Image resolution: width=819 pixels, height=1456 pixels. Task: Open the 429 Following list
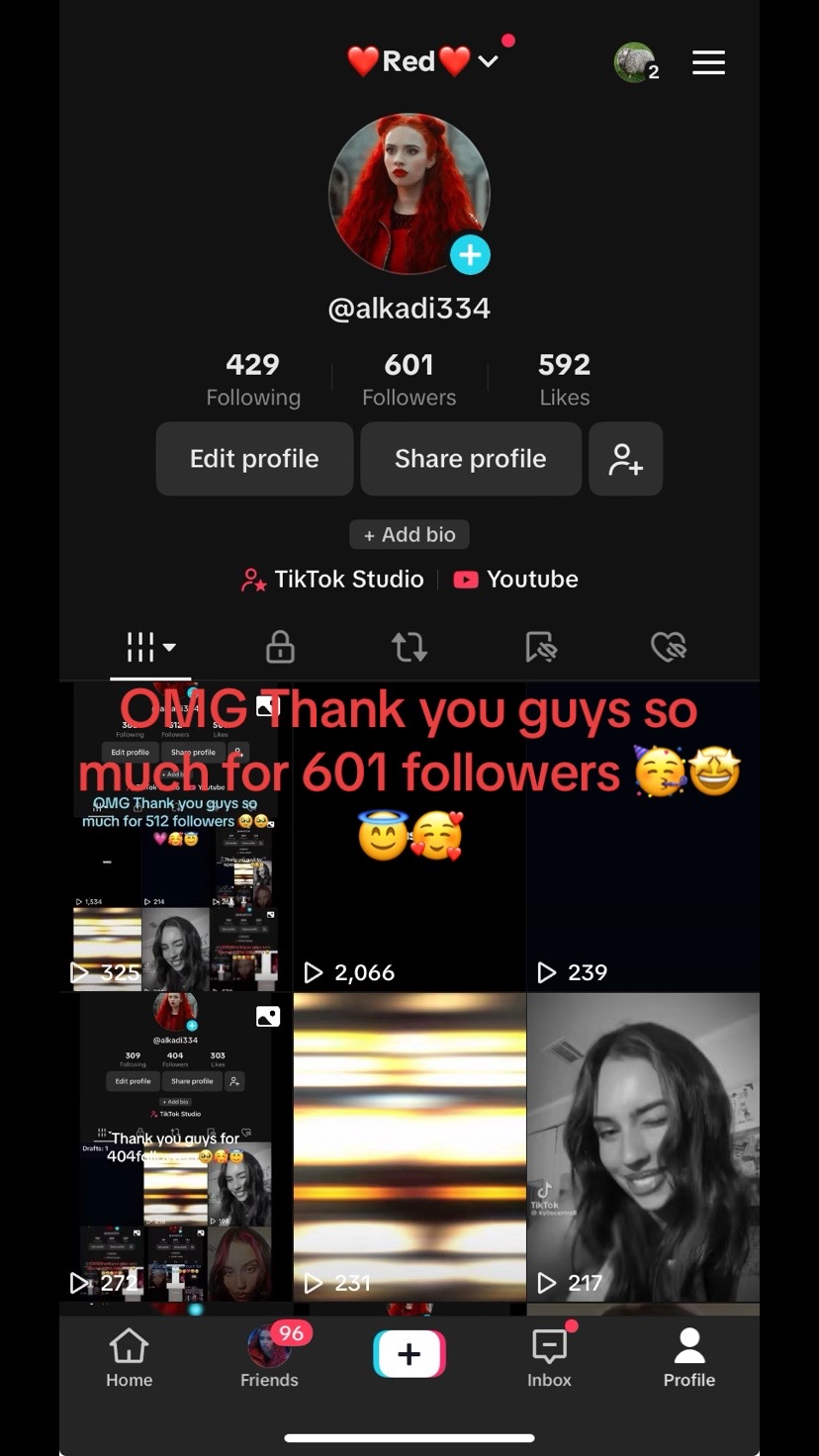tap(253, 380)
